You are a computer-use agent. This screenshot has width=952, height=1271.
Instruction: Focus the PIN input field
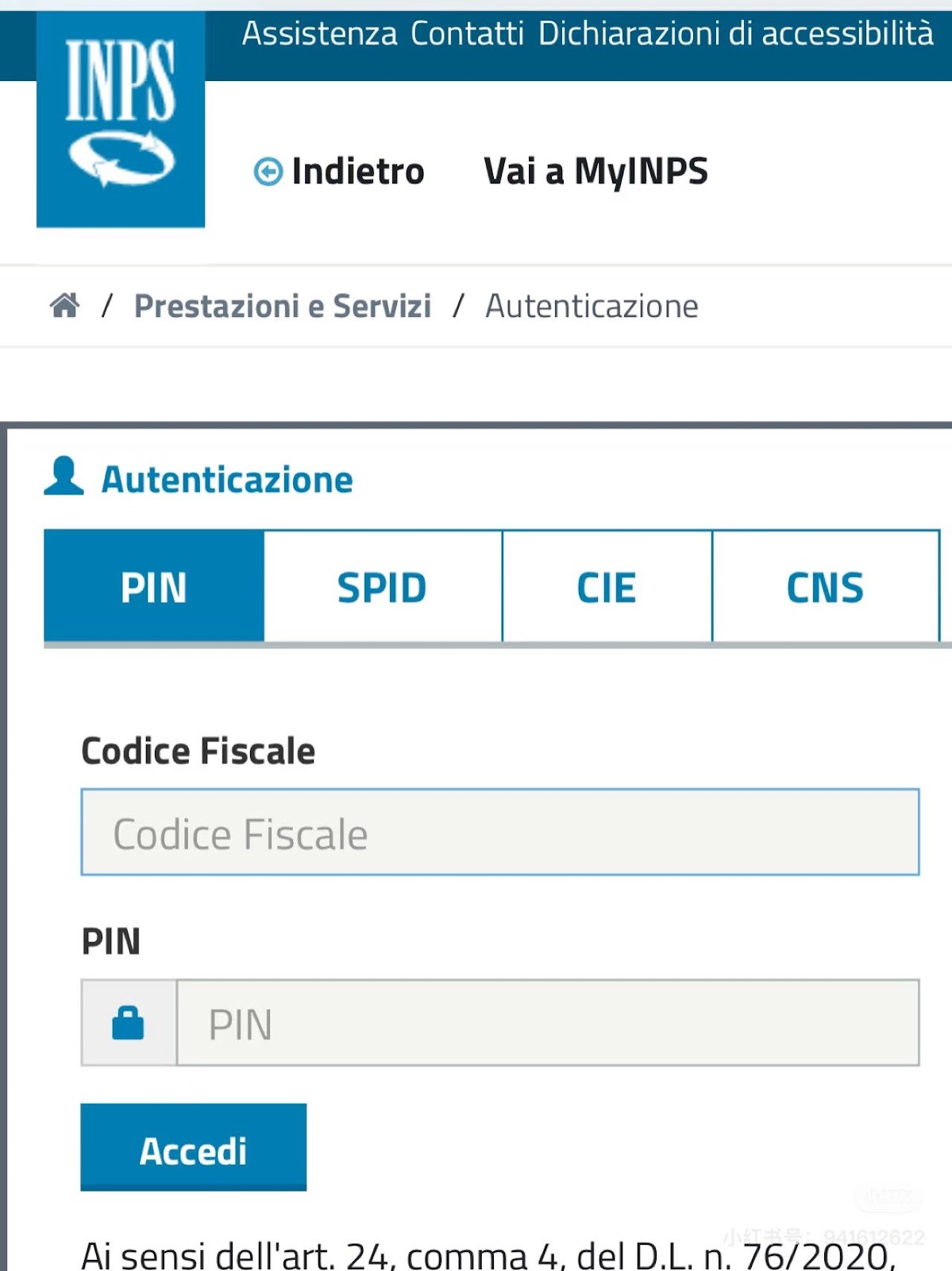coord(548,1022)
